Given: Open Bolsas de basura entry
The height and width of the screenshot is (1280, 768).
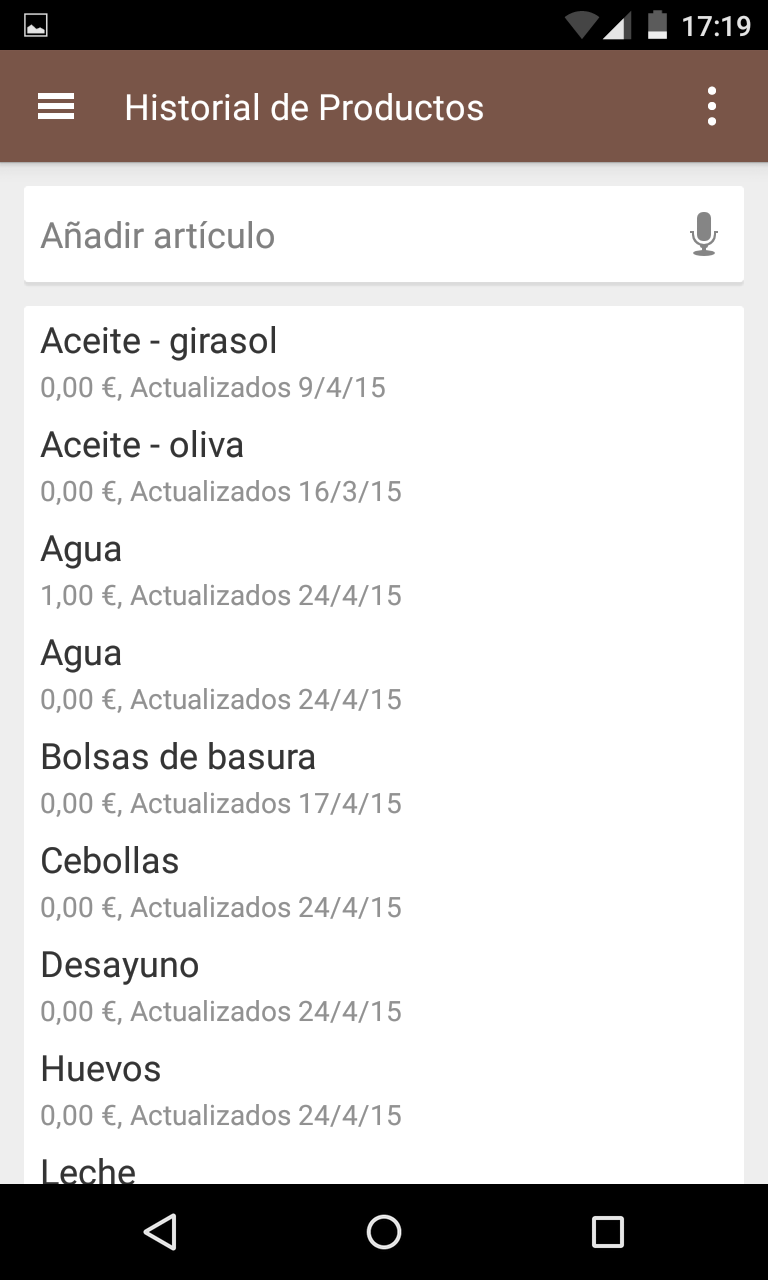Looking at the screenshot, I should coord(384,776).
